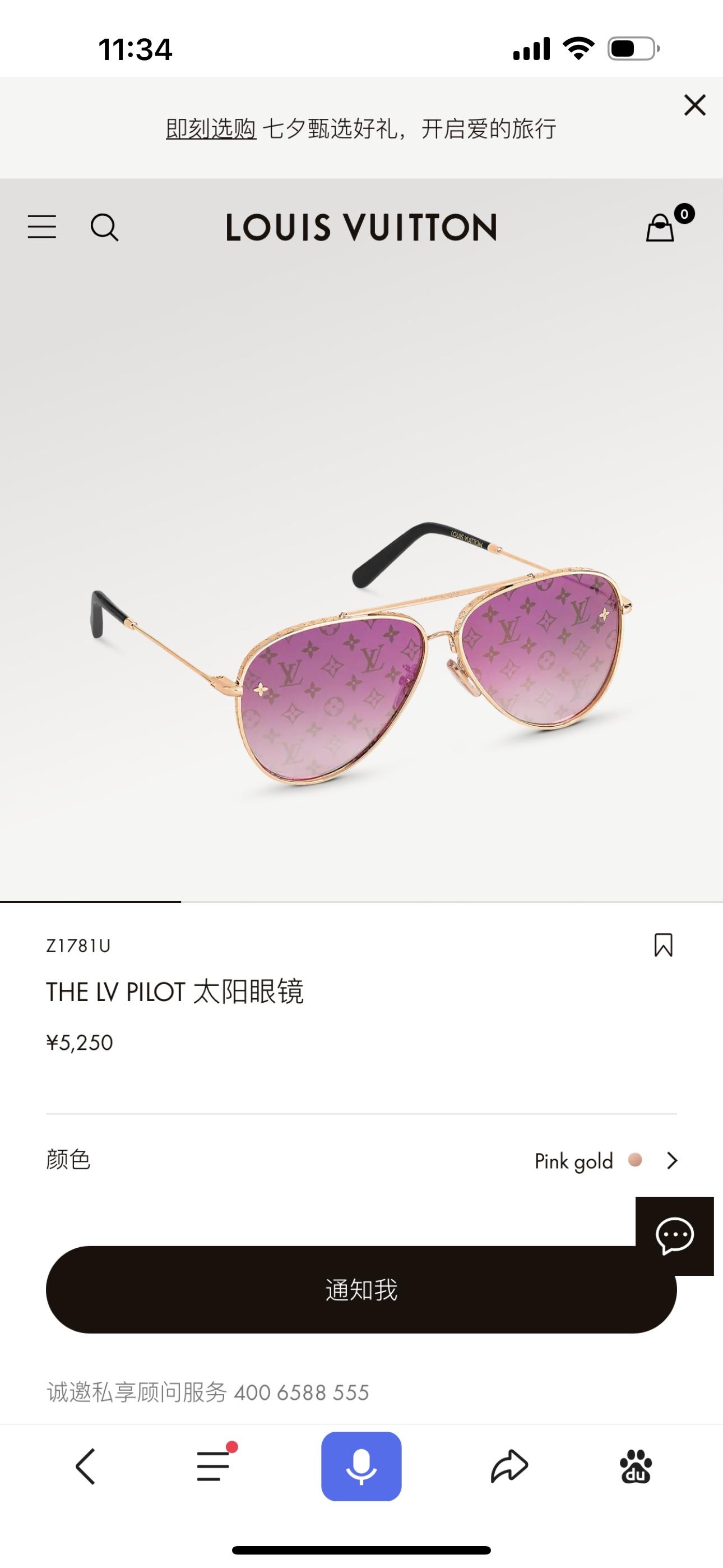Go to the Louis Vuitton homepage
This screenshot has height=1568, width=723.
(361, 227)
